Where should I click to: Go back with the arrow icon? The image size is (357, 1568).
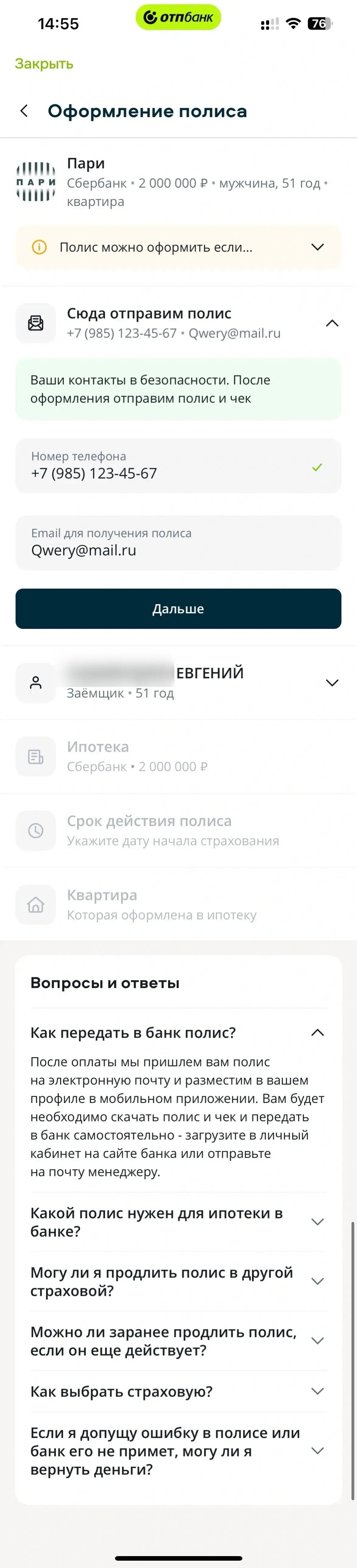pyautogui.click(x=24, y=111)
